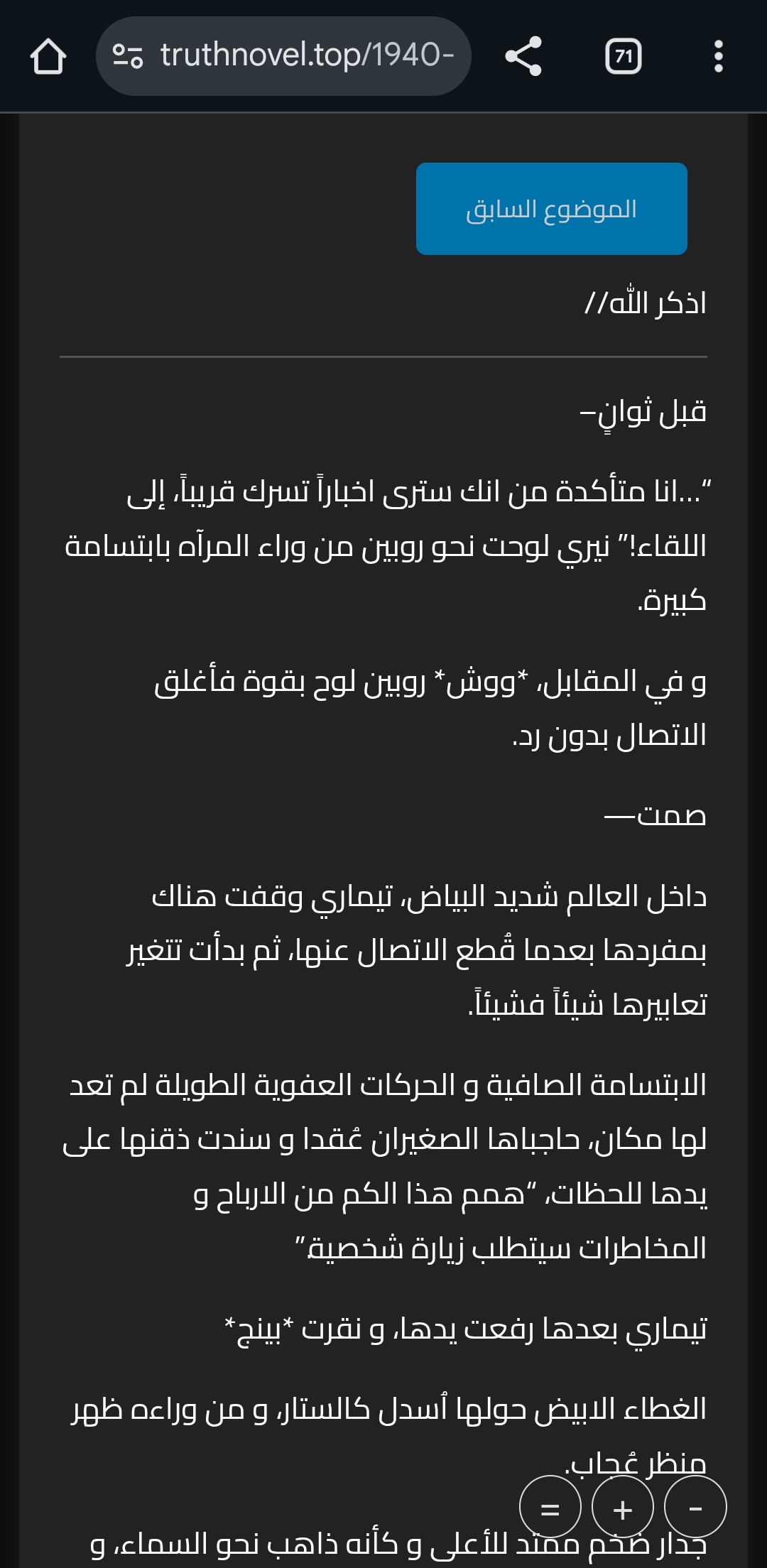Open the previous chapter (الموضوع السابق)
767x1568 pixels.
point(551,209)
